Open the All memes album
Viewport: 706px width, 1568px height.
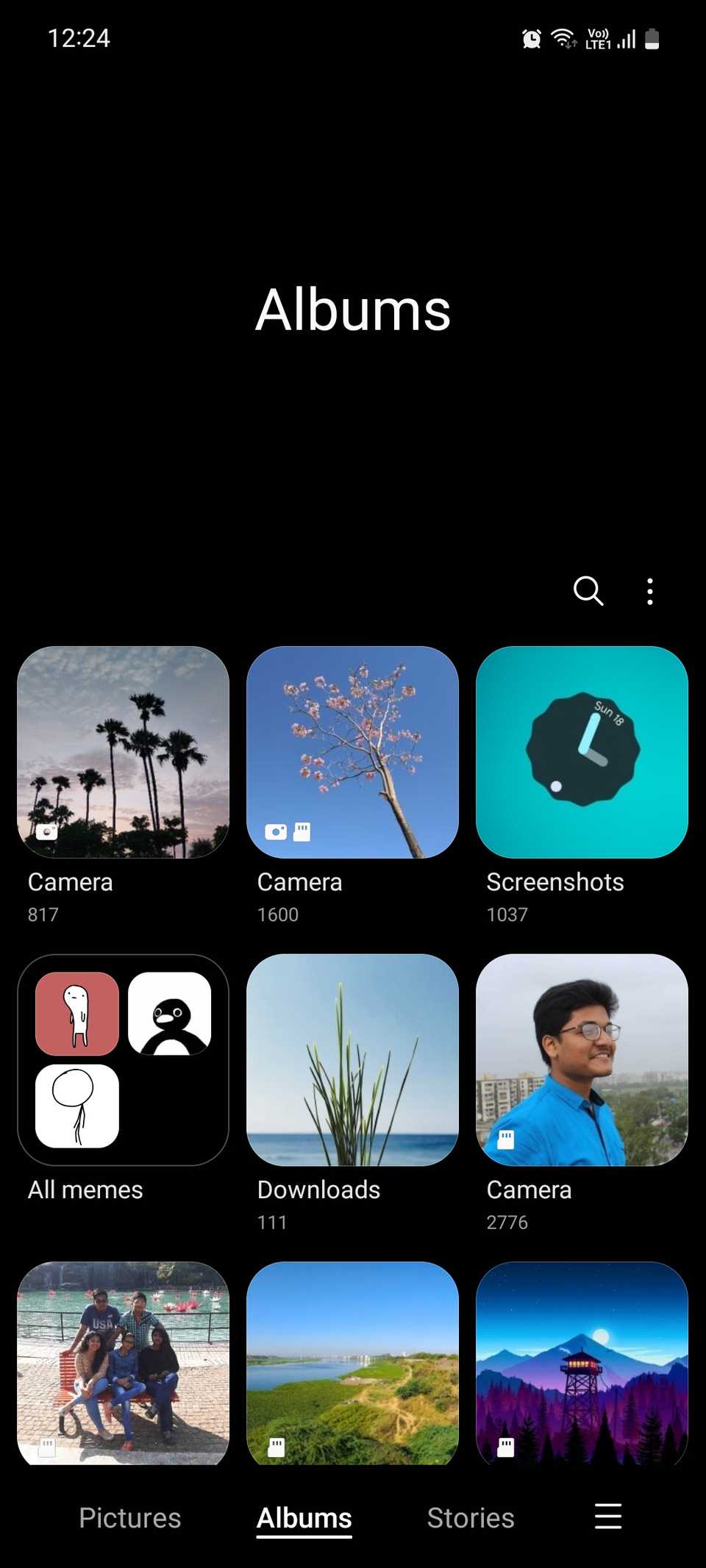pos(123,1059)
